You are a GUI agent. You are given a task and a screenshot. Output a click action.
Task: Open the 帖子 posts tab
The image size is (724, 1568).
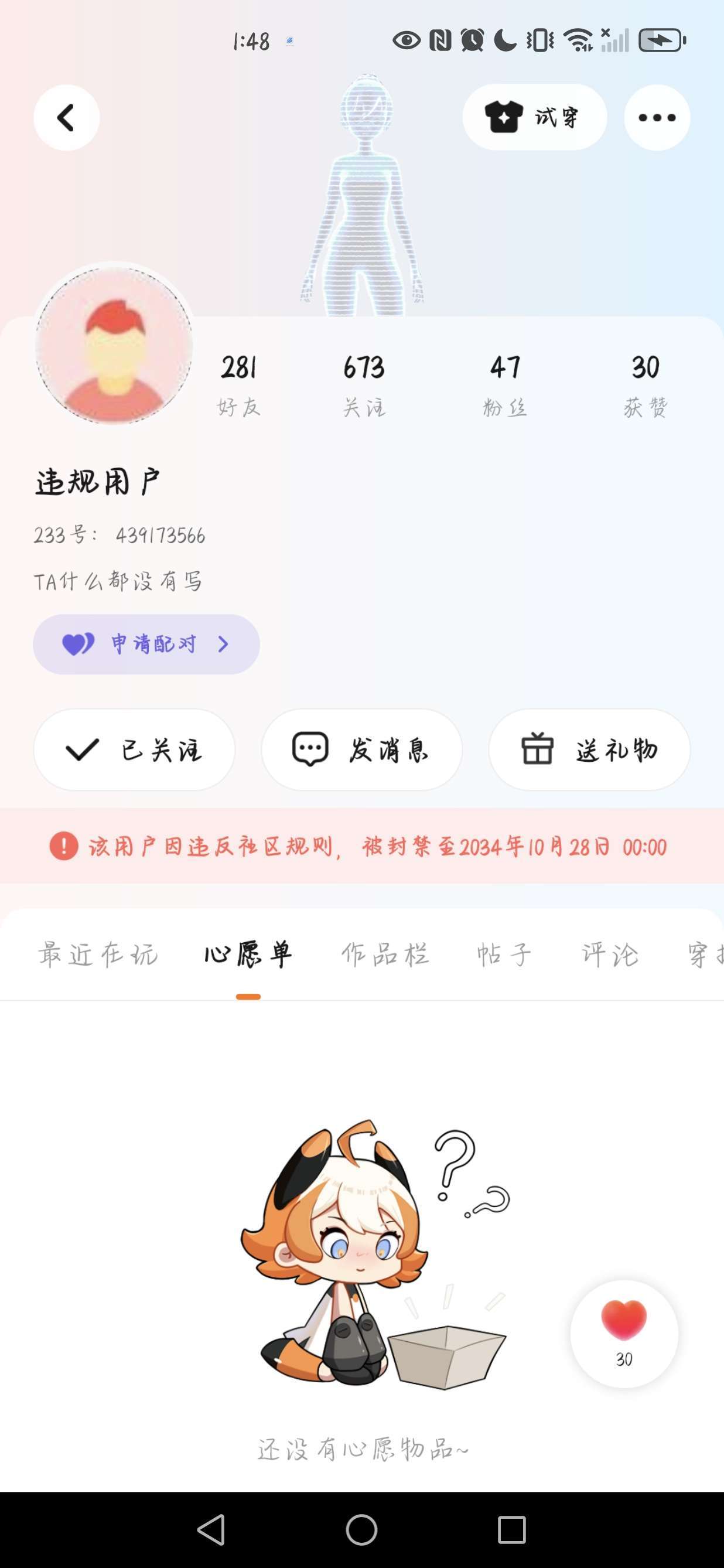coord(504,954)
